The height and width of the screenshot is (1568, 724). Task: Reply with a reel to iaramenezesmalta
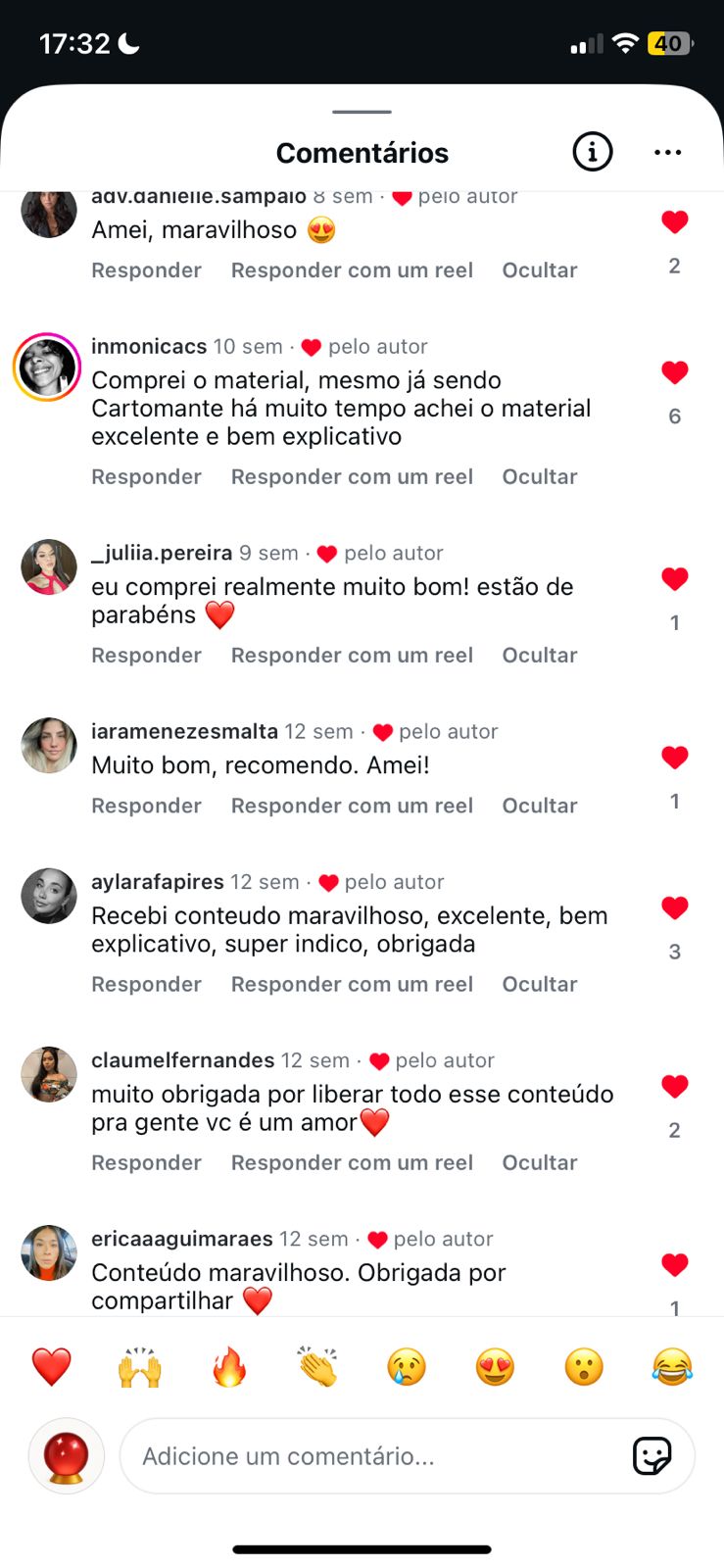coord(352,806)
